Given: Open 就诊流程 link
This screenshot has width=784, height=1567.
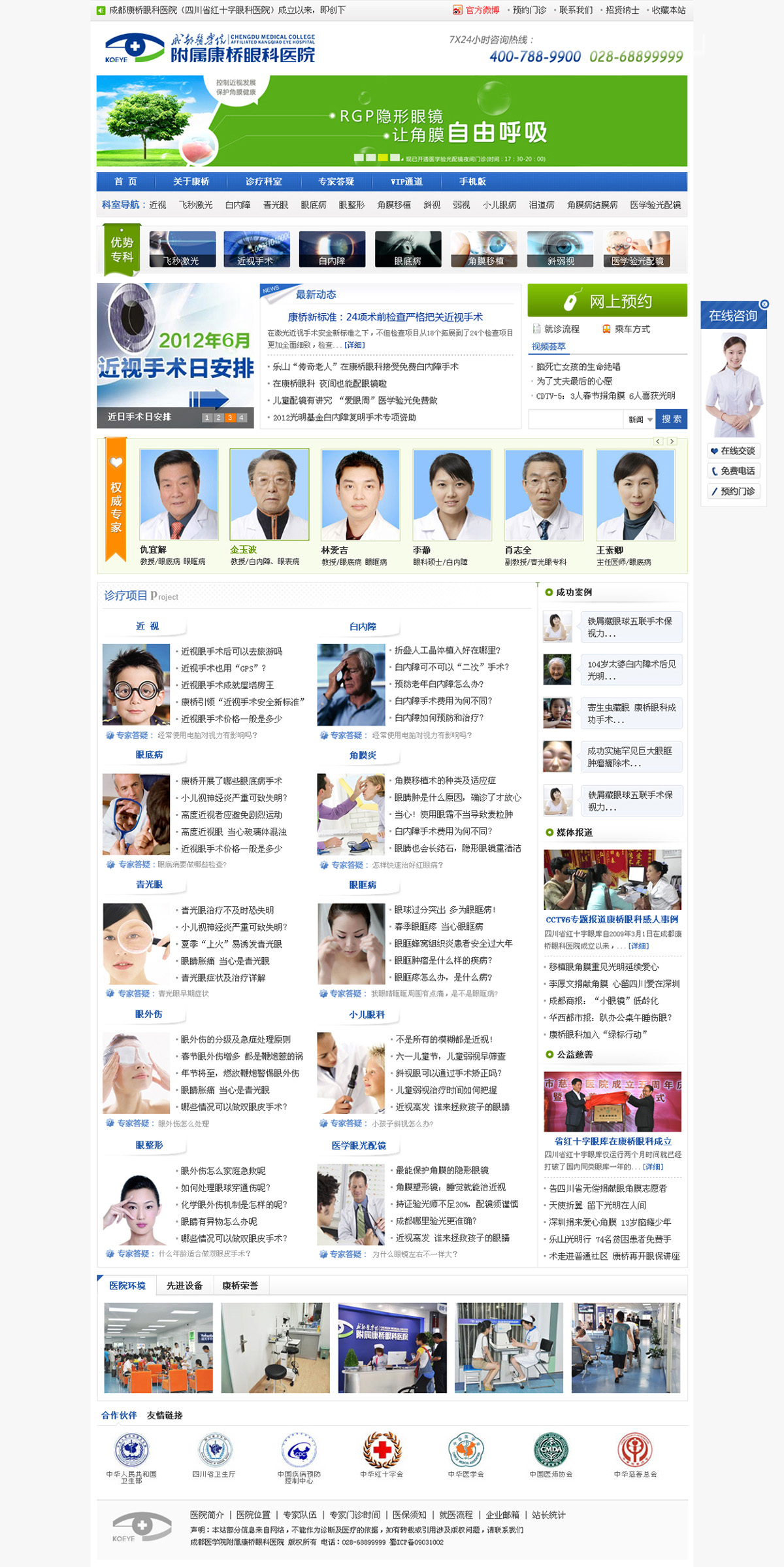Looking at the screenshot, I should point(561,329).
